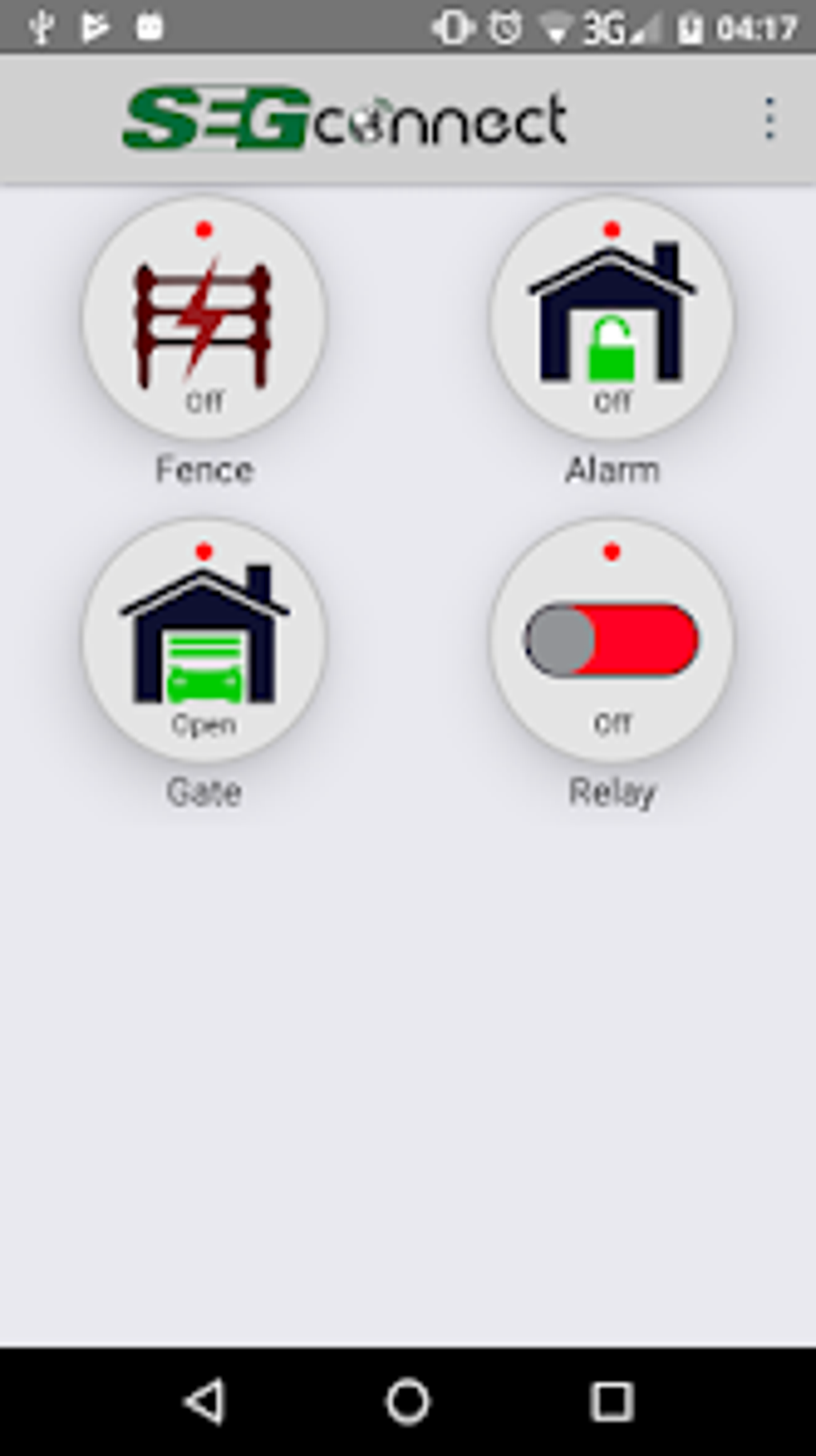Screen dimensions: 816x1456
Task: Select the Relay label text
Action: point(612,792)
